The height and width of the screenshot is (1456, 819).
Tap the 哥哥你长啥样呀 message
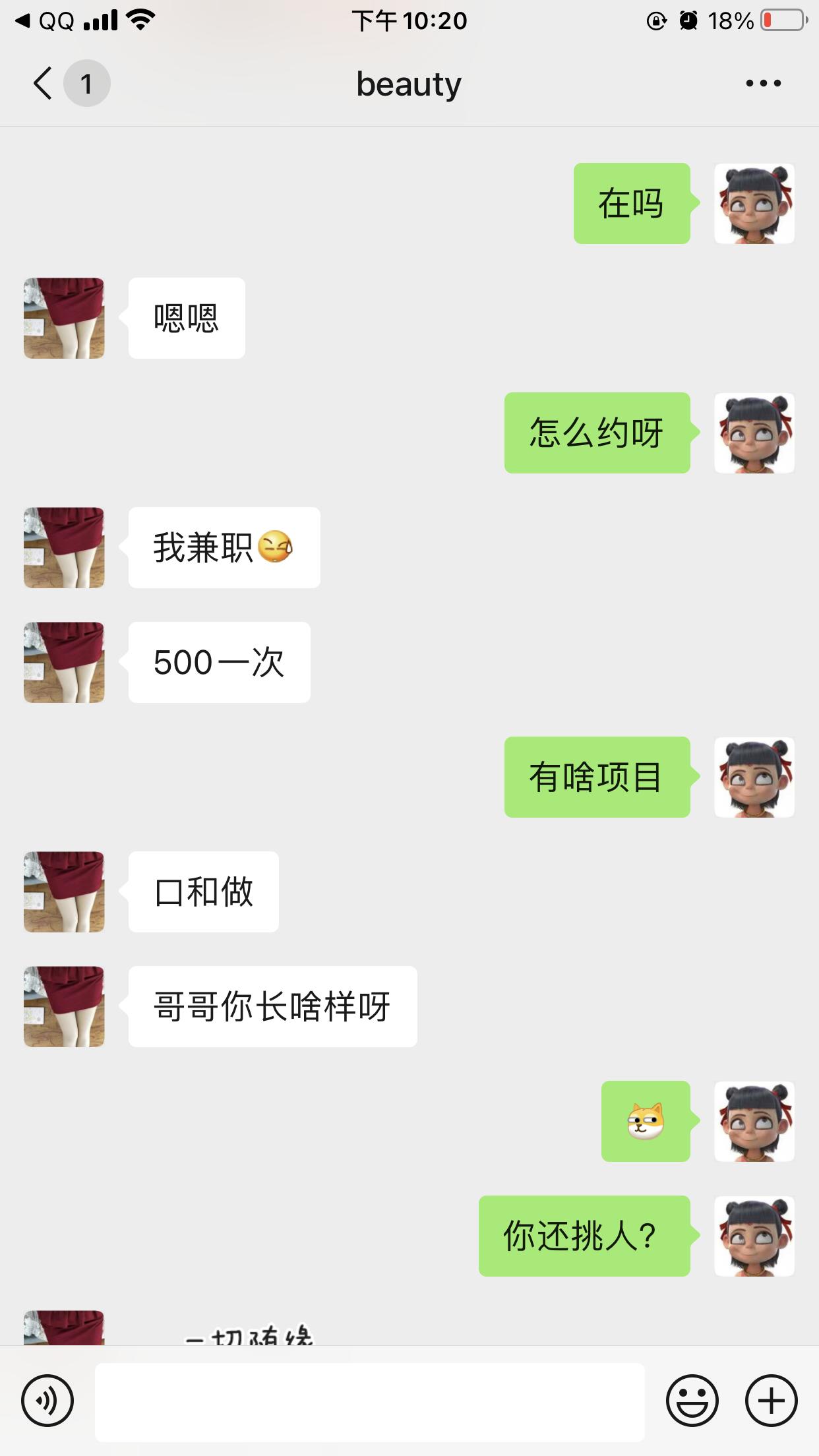click(x=270, y=1006)
